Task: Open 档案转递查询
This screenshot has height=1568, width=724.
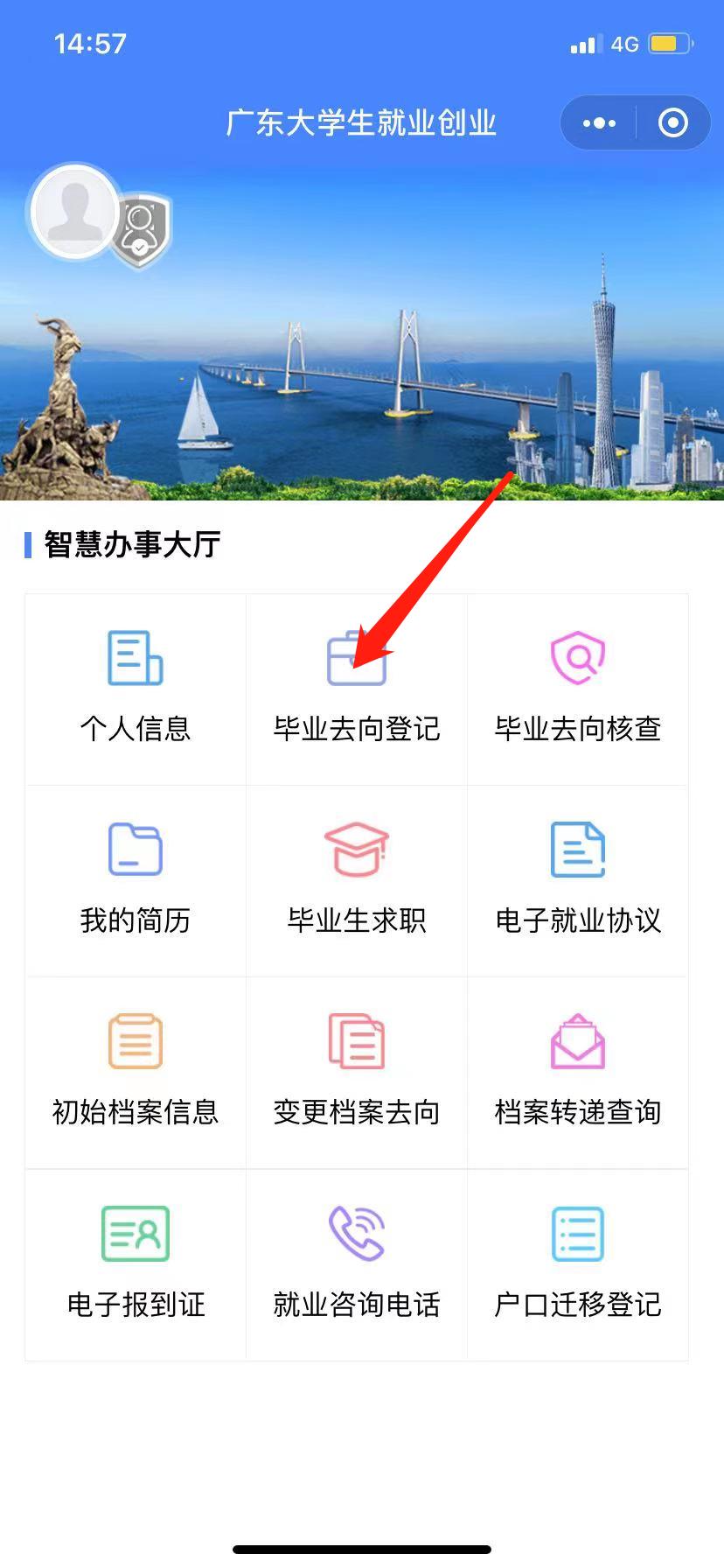Action: [578, 1073]
